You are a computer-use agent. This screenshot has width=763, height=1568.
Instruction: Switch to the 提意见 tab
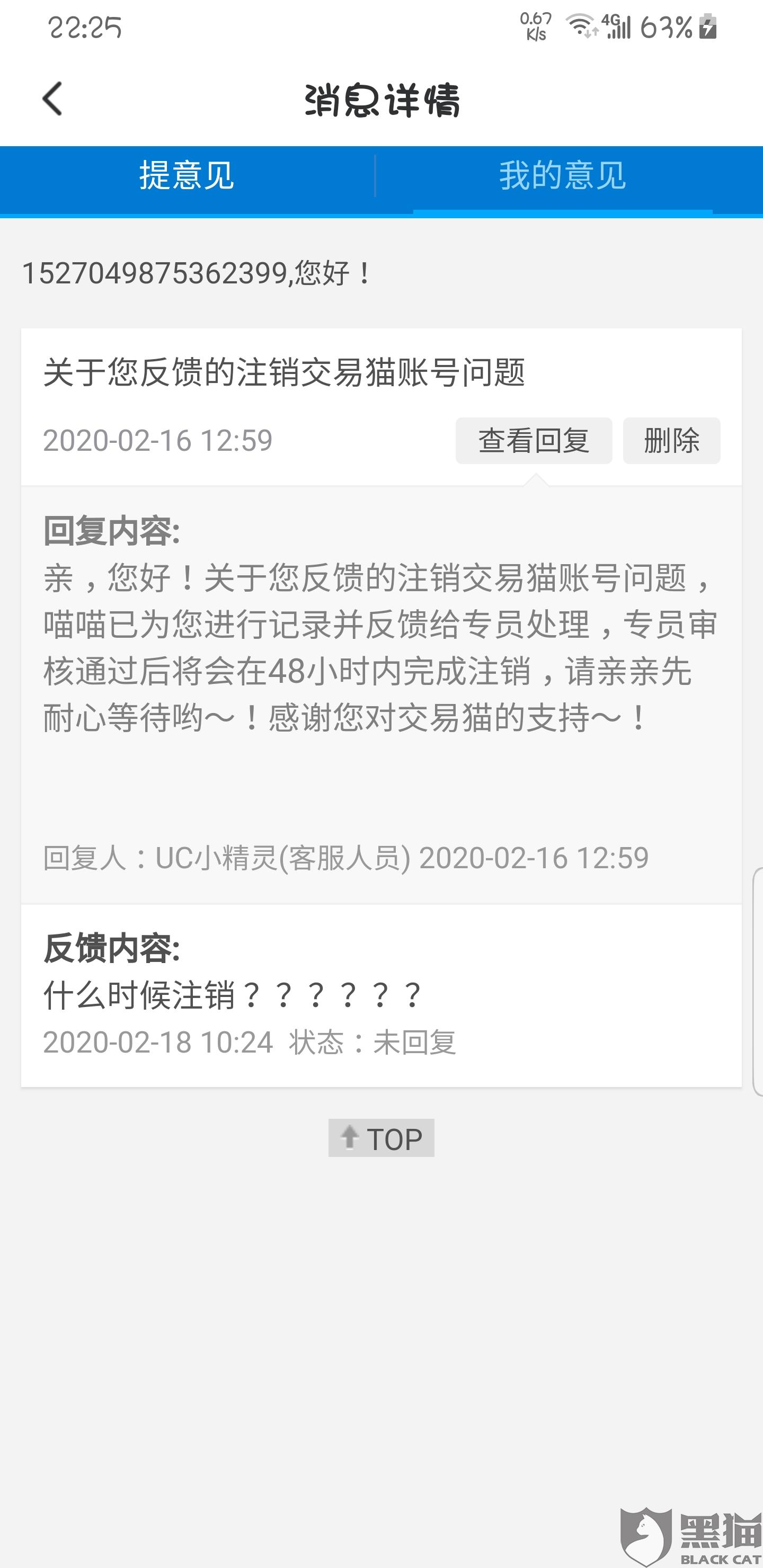pos(187,176)
